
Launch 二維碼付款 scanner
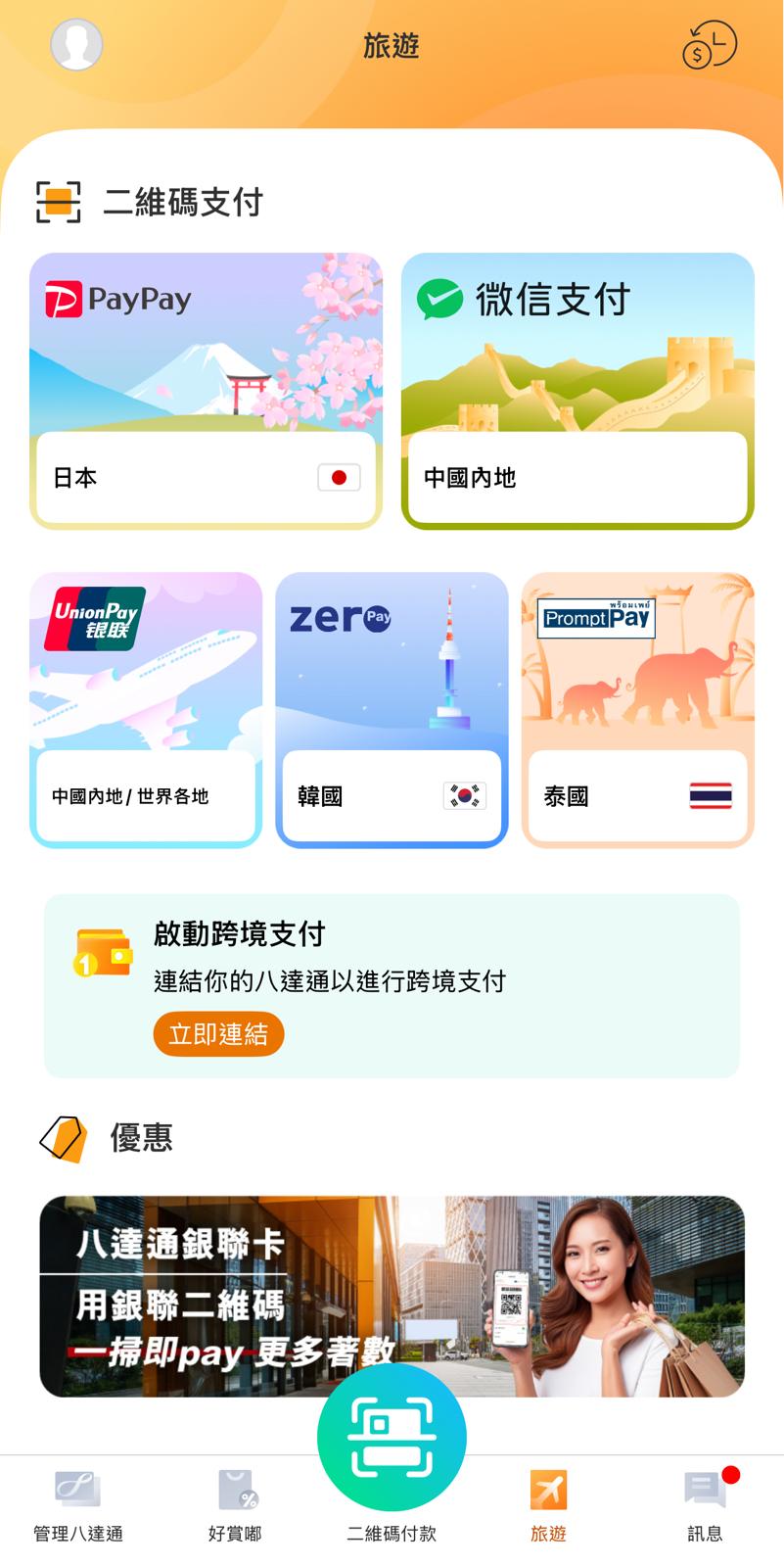392,1438
